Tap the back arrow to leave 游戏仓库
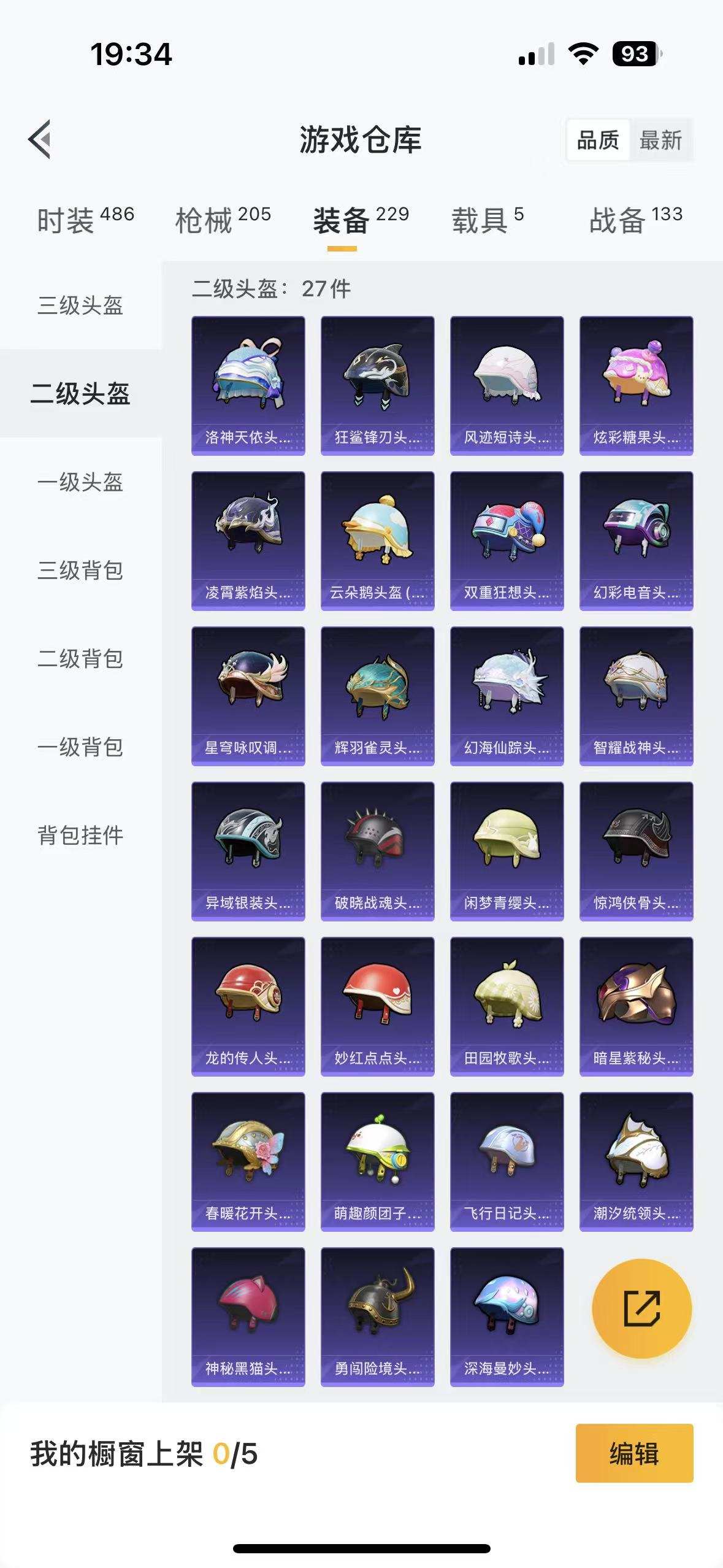 [40, 138]
